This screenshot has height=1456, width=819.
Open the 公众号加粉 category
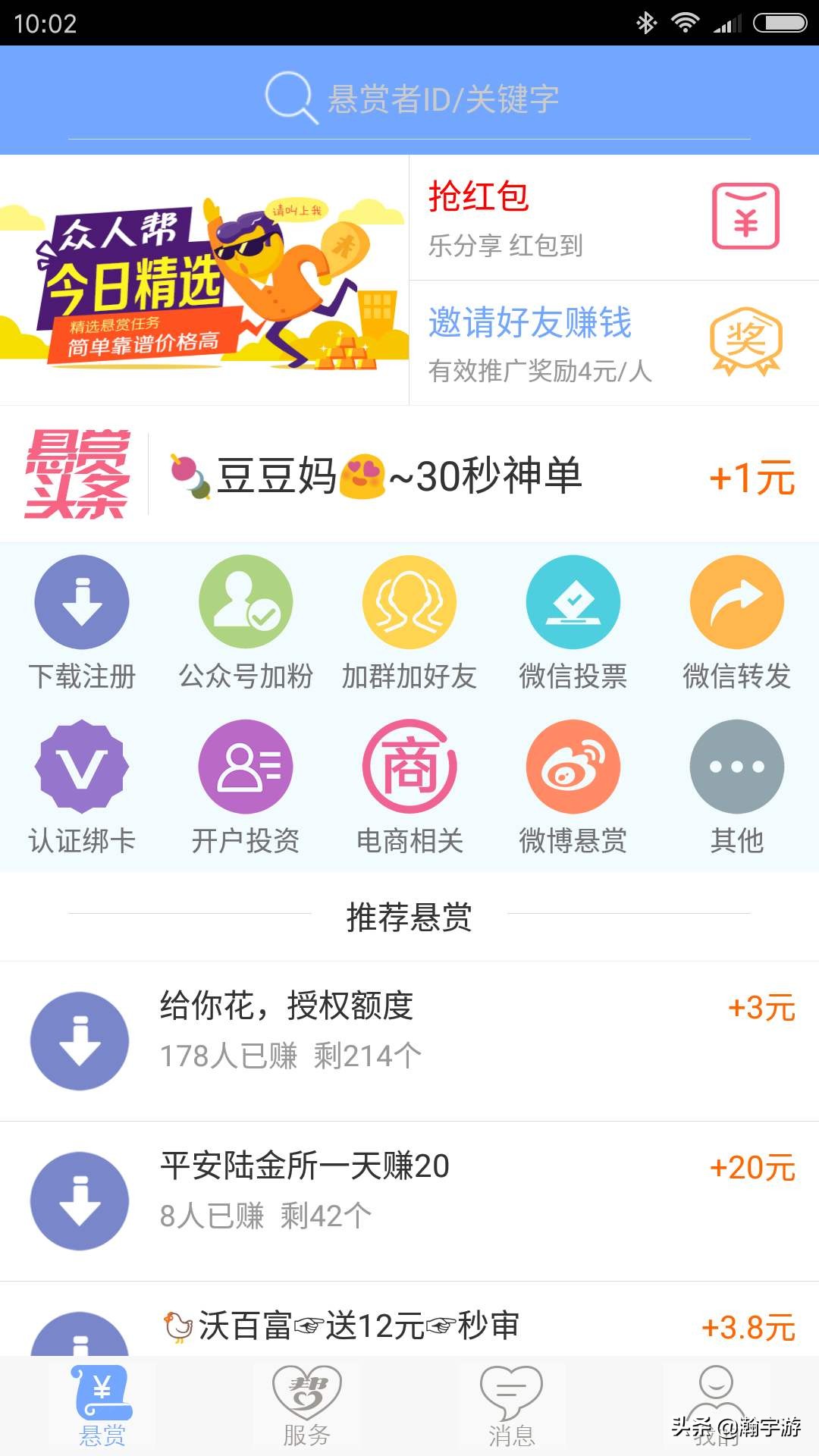[x=245, y=601]
